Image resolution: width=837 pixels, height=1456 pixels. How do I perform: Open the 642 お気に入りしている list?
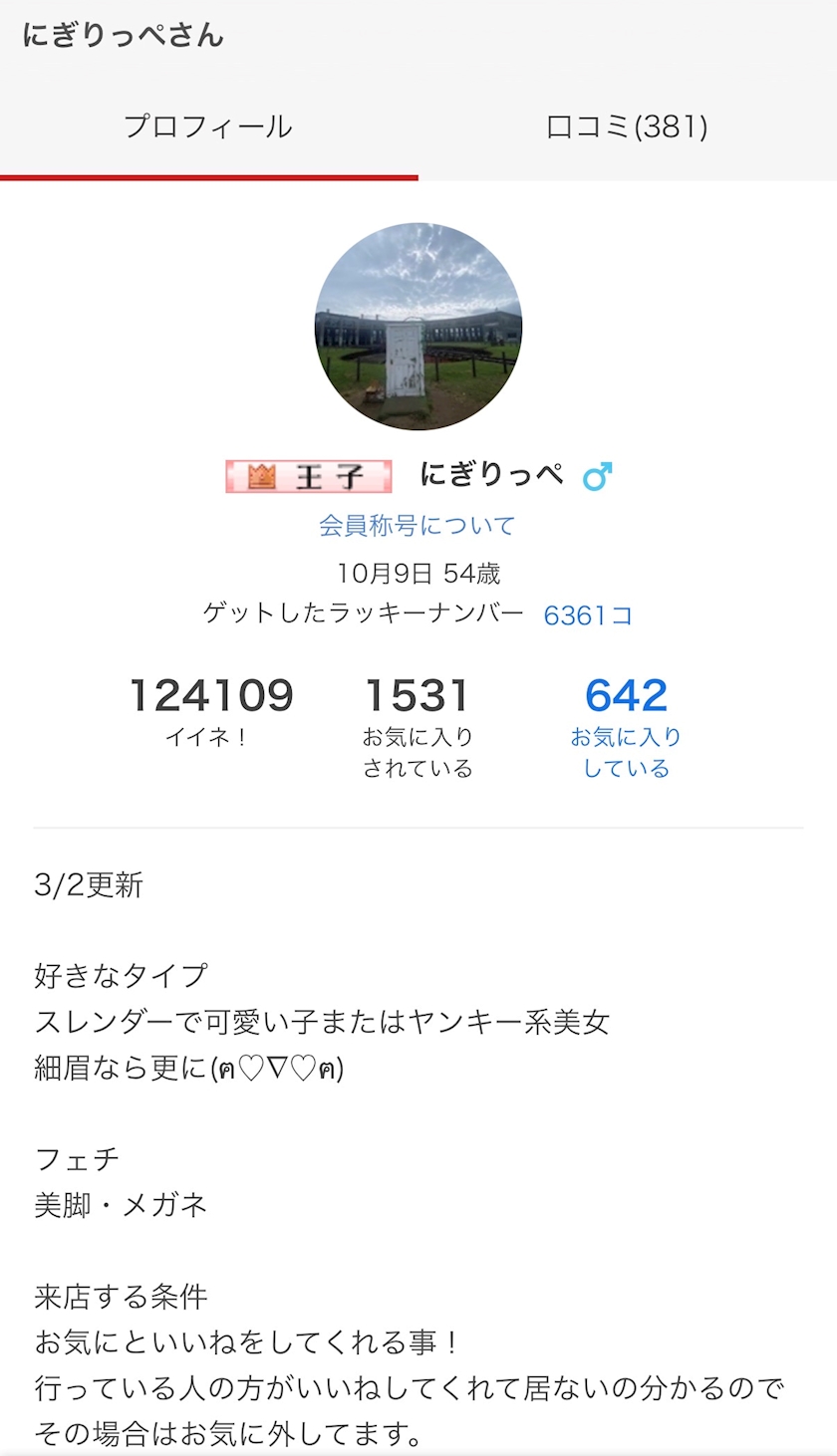[626, 724]
